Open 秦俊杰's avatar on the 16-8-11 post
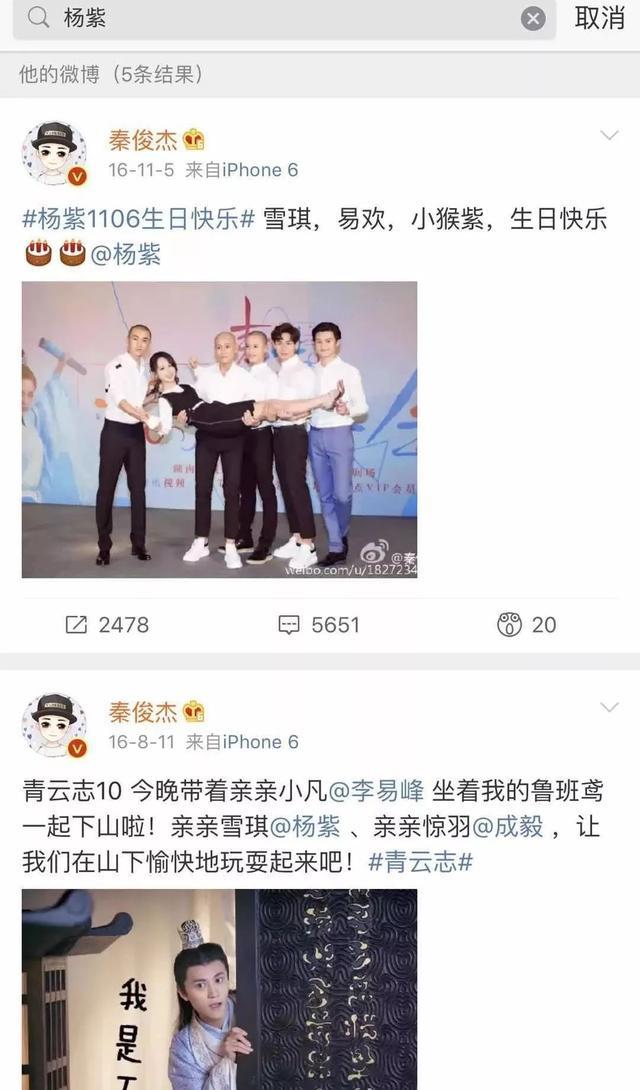 [x=54, y=725]
